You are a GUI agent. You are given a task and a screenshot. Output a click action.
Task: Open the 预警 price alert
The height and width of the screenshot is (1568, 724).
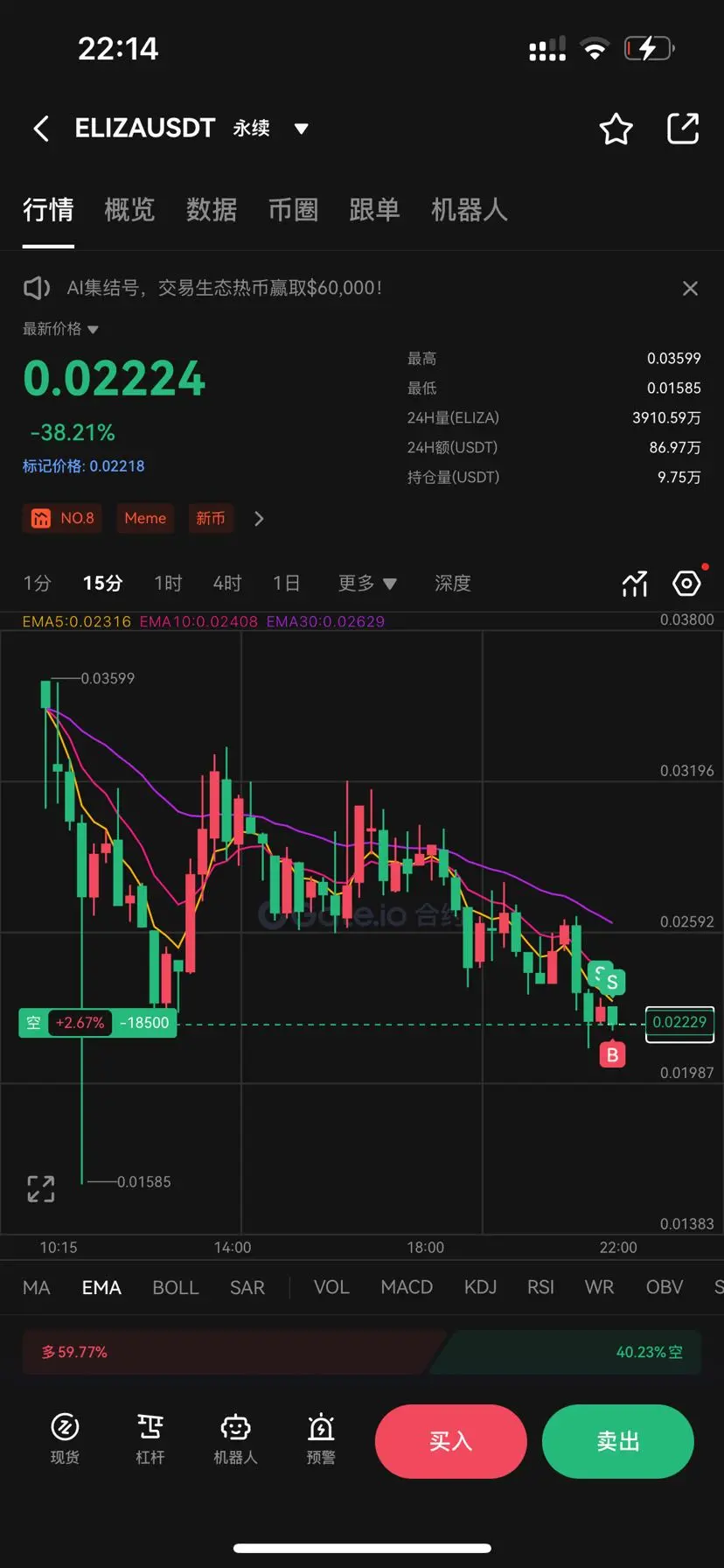coord(321,1438)
